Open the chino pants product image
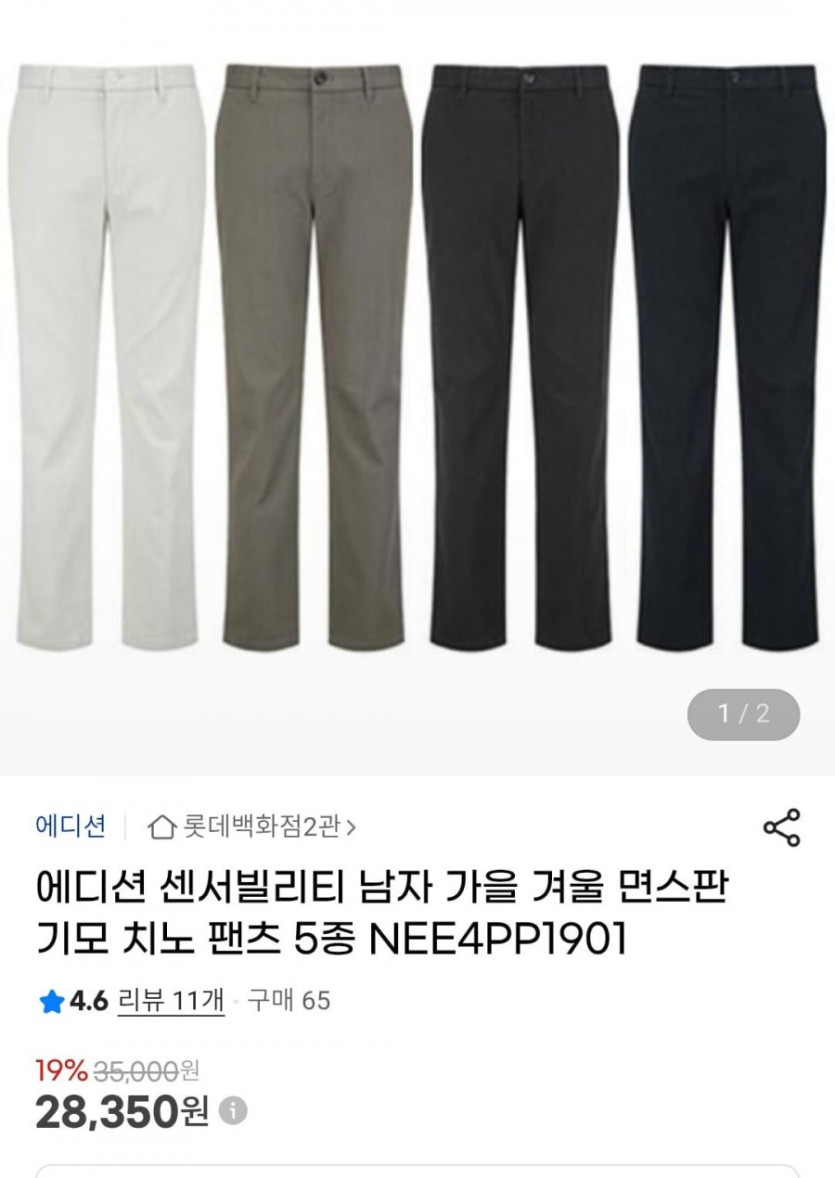The height and width of the screenshot is (1178, 835). [x=417, y=360]
